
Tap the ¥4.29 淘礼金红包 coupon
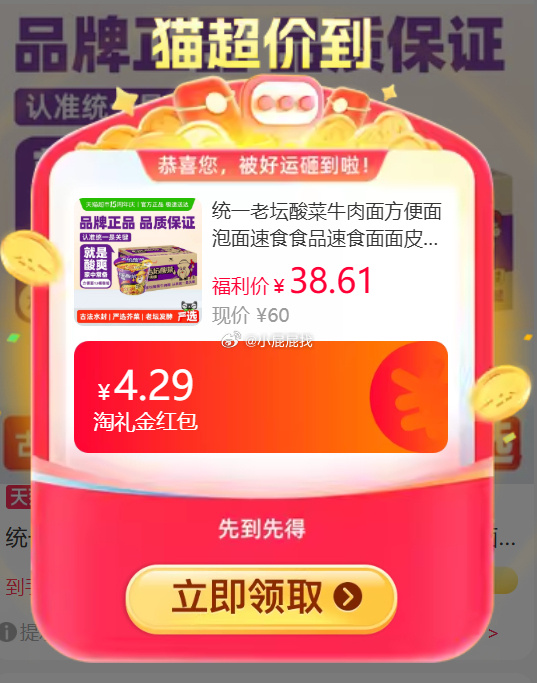coord(261,397)
